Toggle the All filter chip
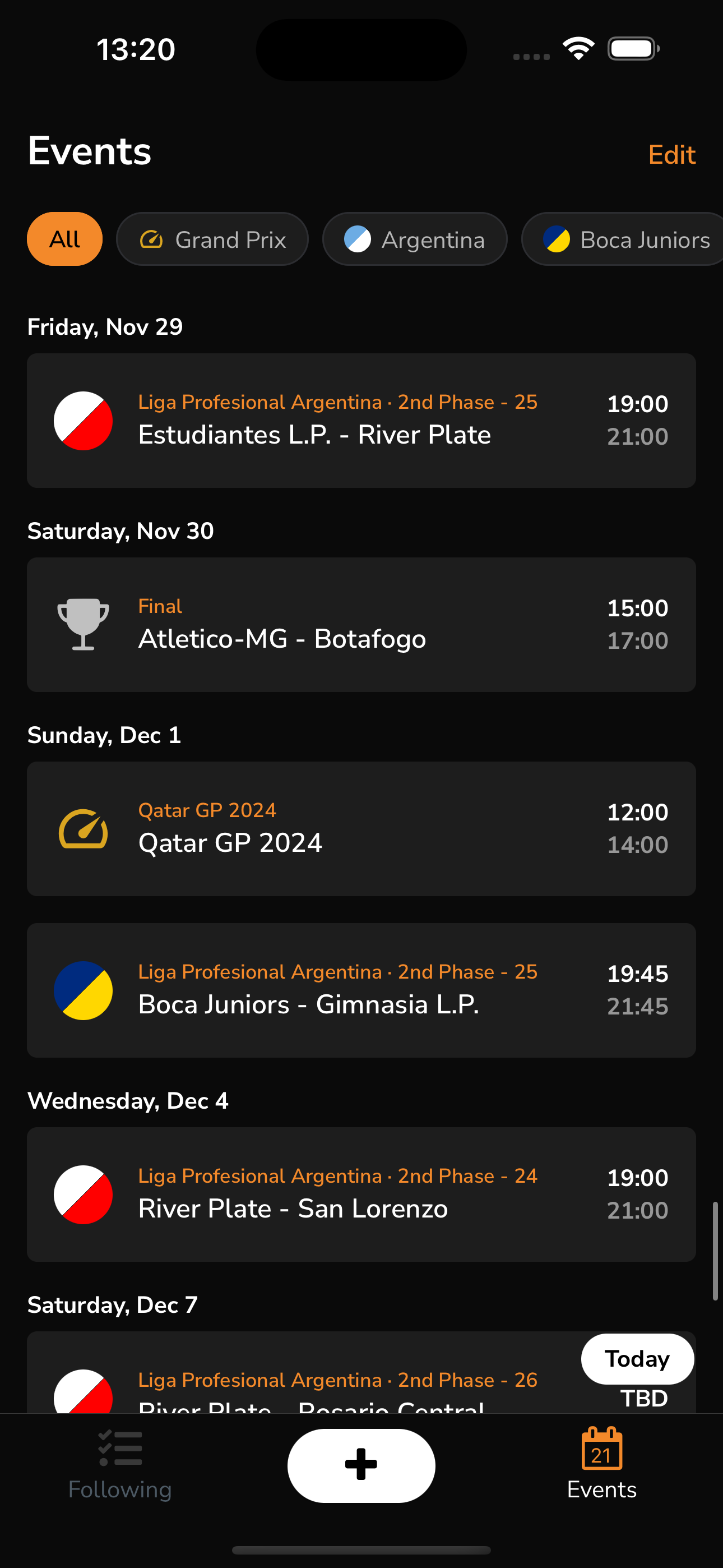This screenshot has width=723, height=1568. click(x=64, y=238)
